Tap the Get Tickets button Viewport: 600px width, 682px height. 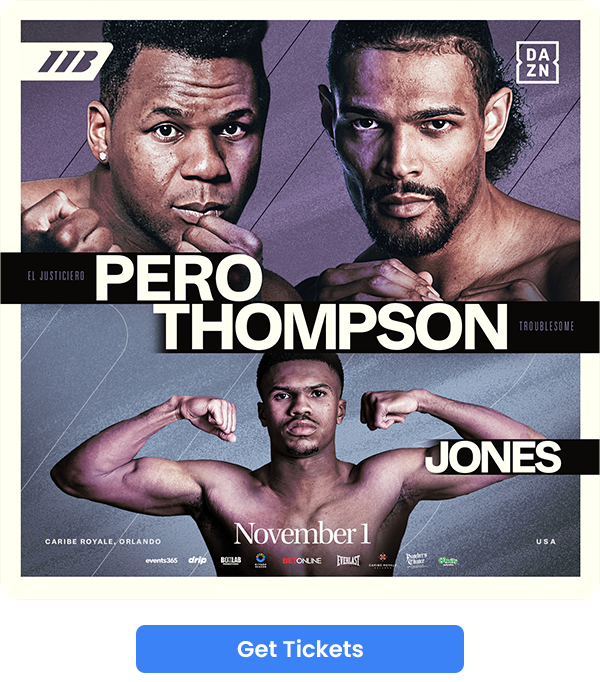pos(300,649)
